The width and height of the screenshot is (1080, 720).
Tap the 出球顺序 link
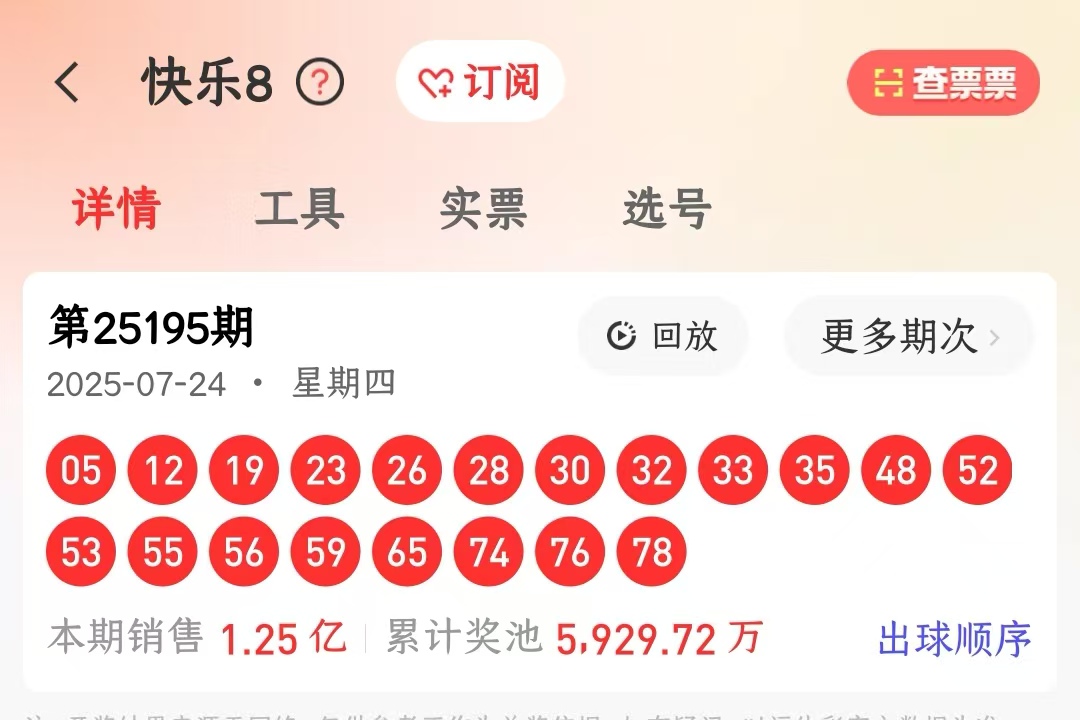955,639
